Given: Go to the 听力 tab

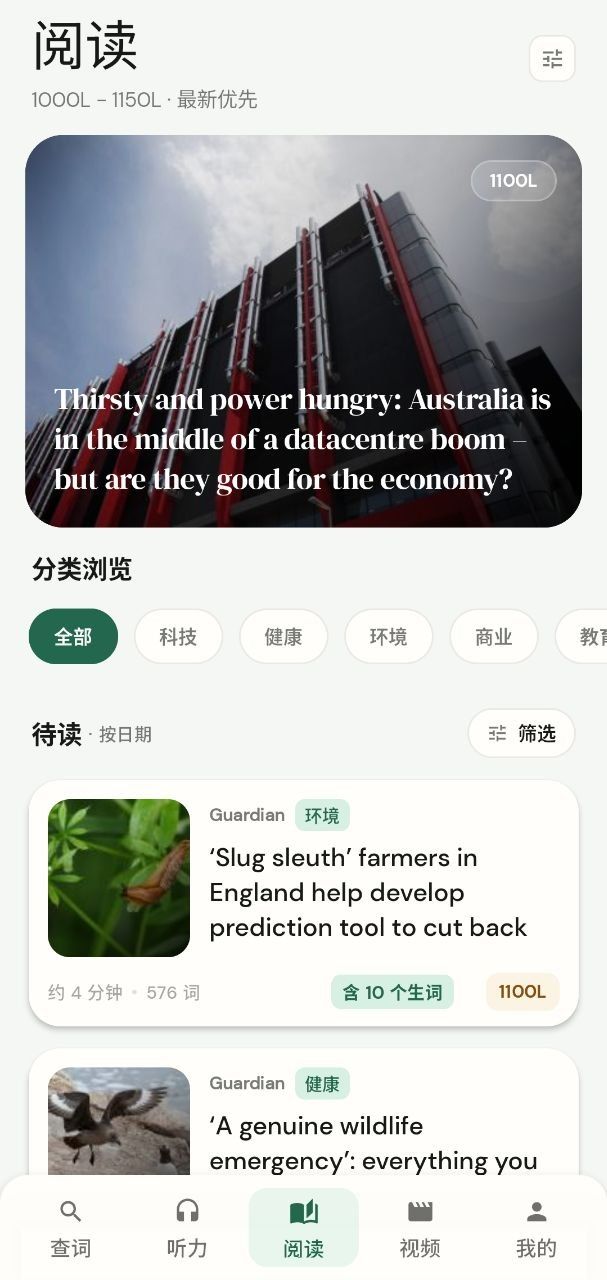Looking at the screenshot, I should click(187, 1229).
